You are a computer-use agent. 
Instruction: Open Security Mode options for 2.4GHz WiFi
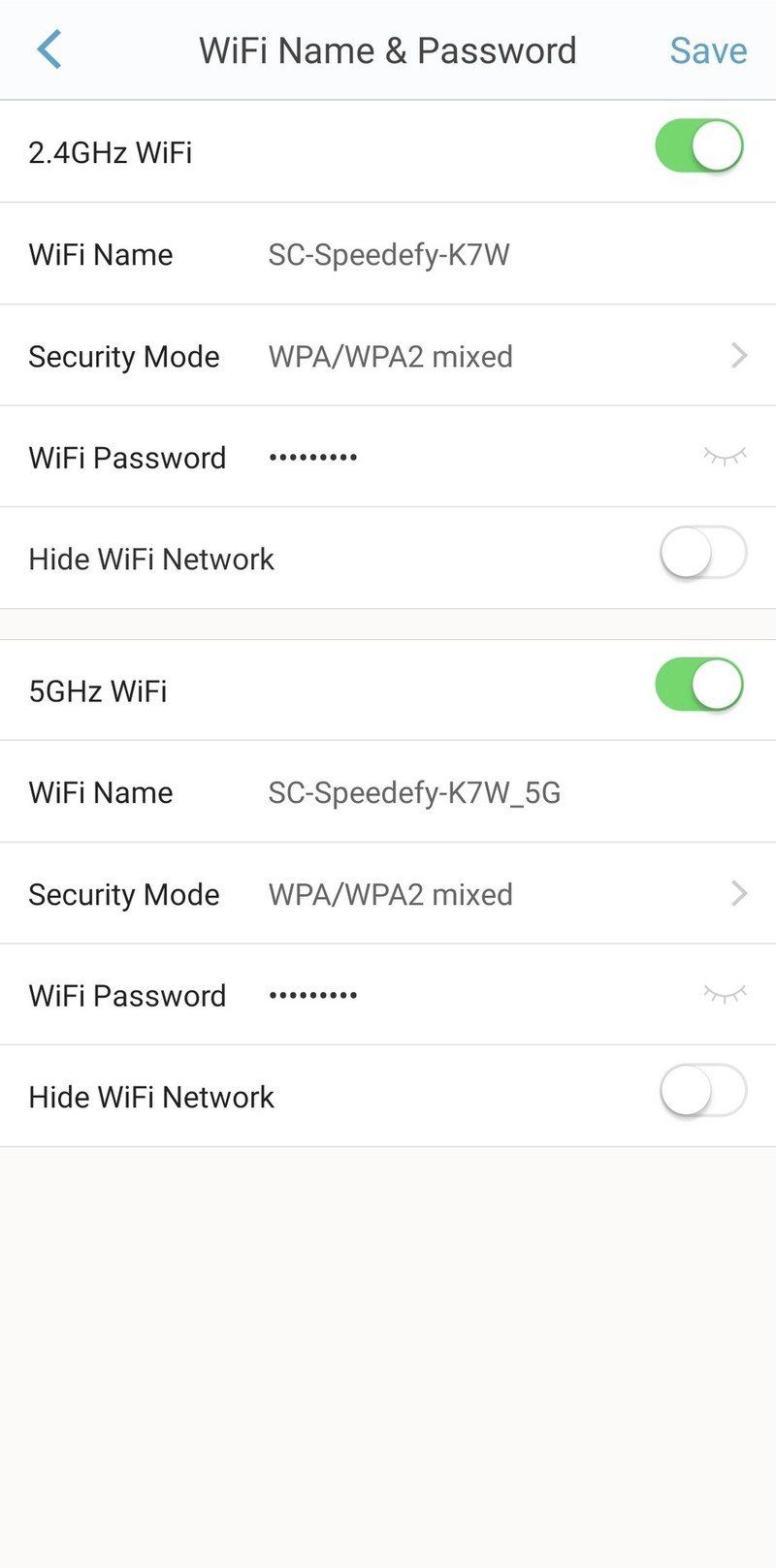pos(388,355)
